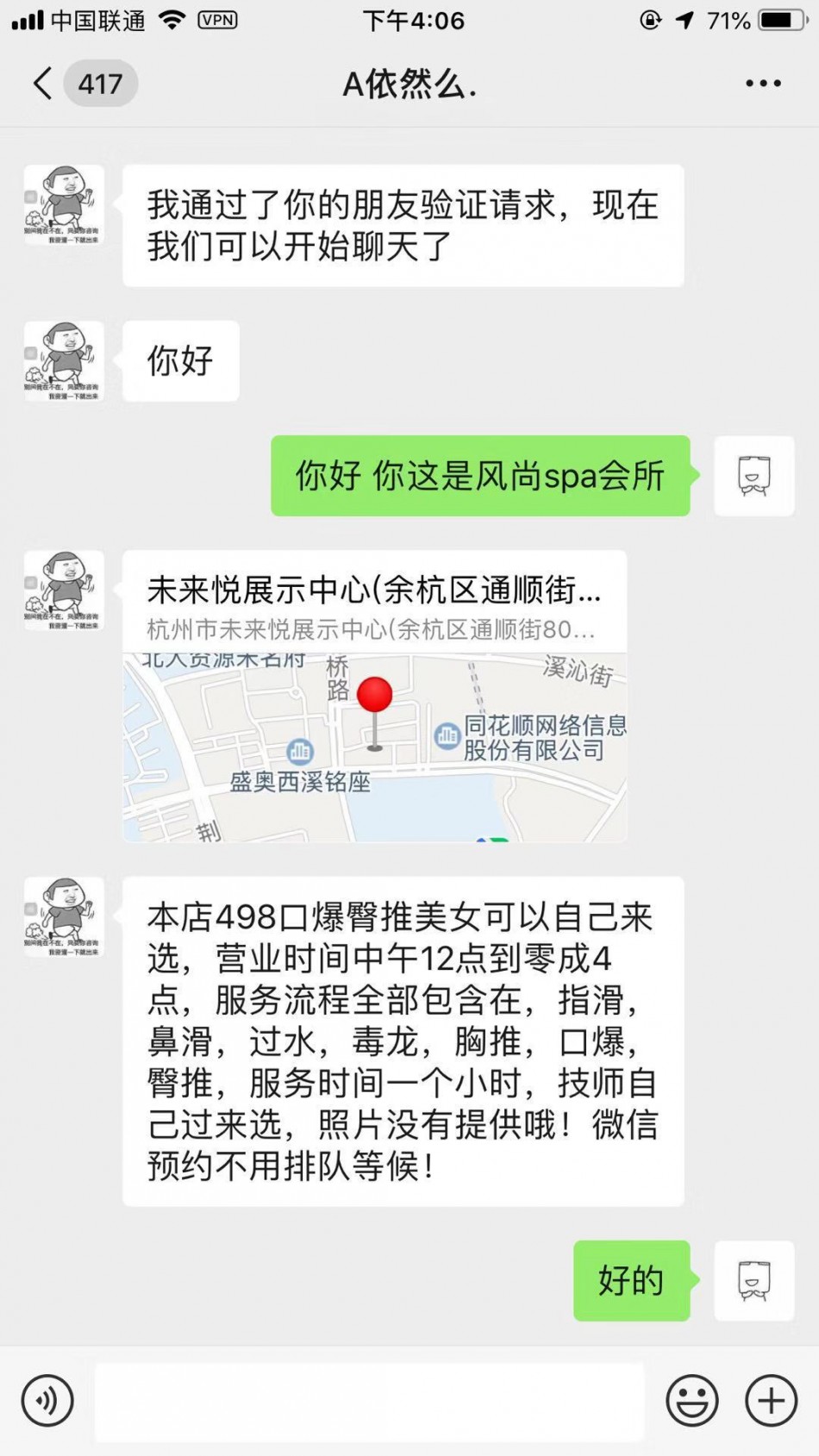View contact's avatar beside the 你好 message
The width and height of the screenshot is (819, 1456).
tap(64, 361)
